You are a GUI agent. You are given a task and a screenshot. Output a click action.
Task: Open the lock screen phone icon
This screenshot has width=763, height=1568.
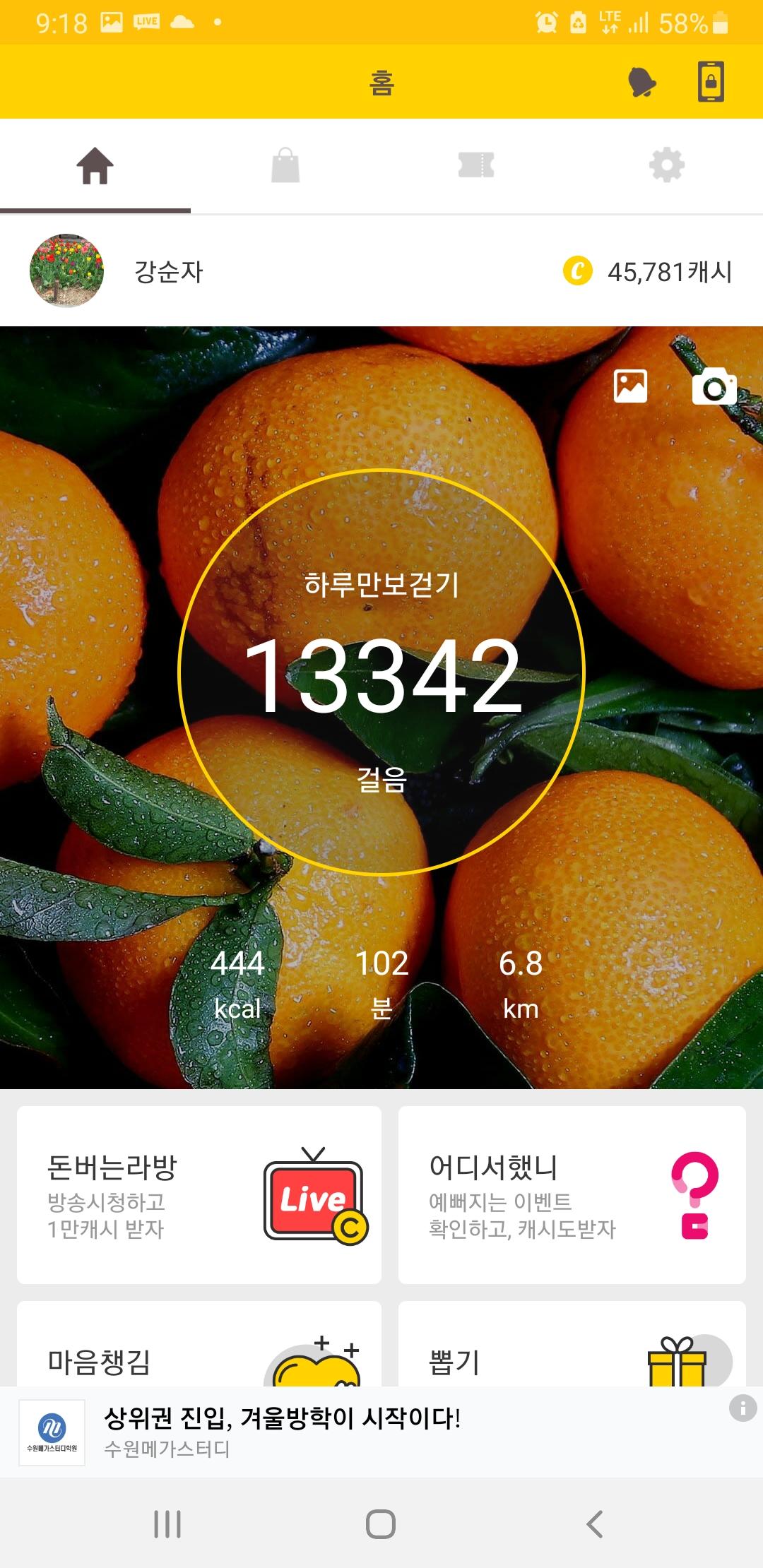click(x=711, y=82)
